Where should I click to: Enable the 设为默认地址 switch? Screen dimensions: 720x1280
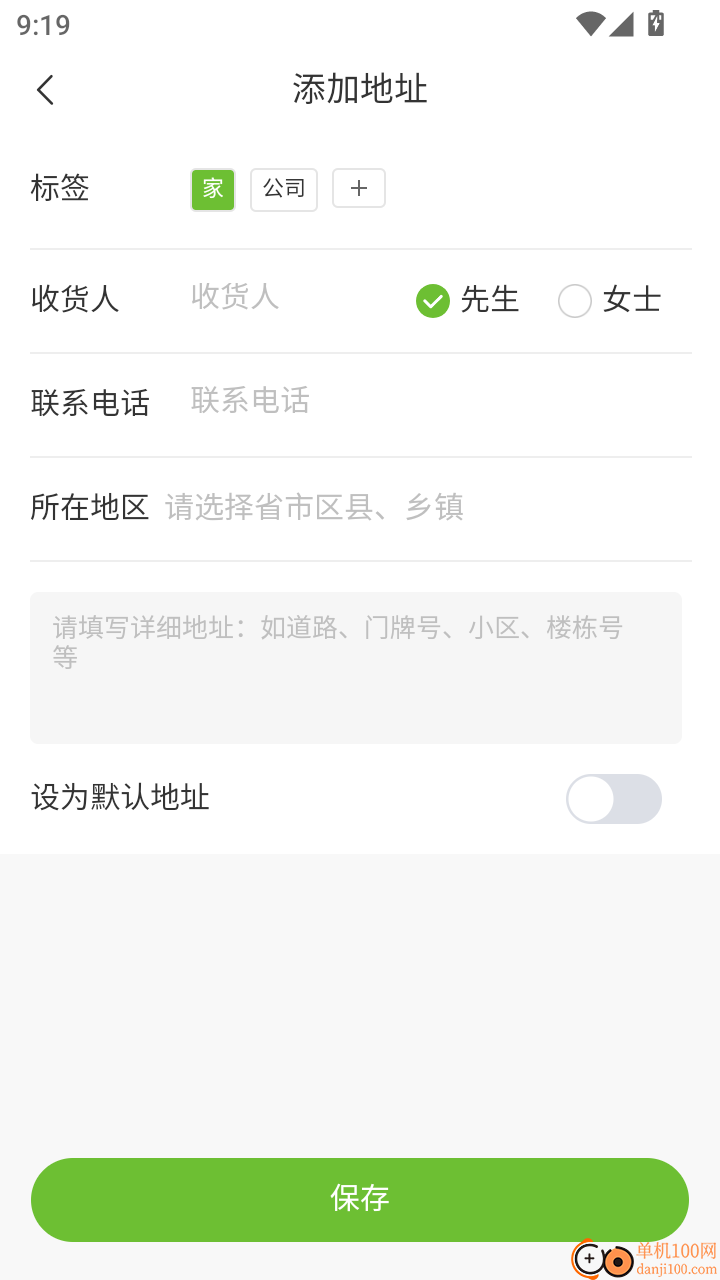(x=613, y=798)
